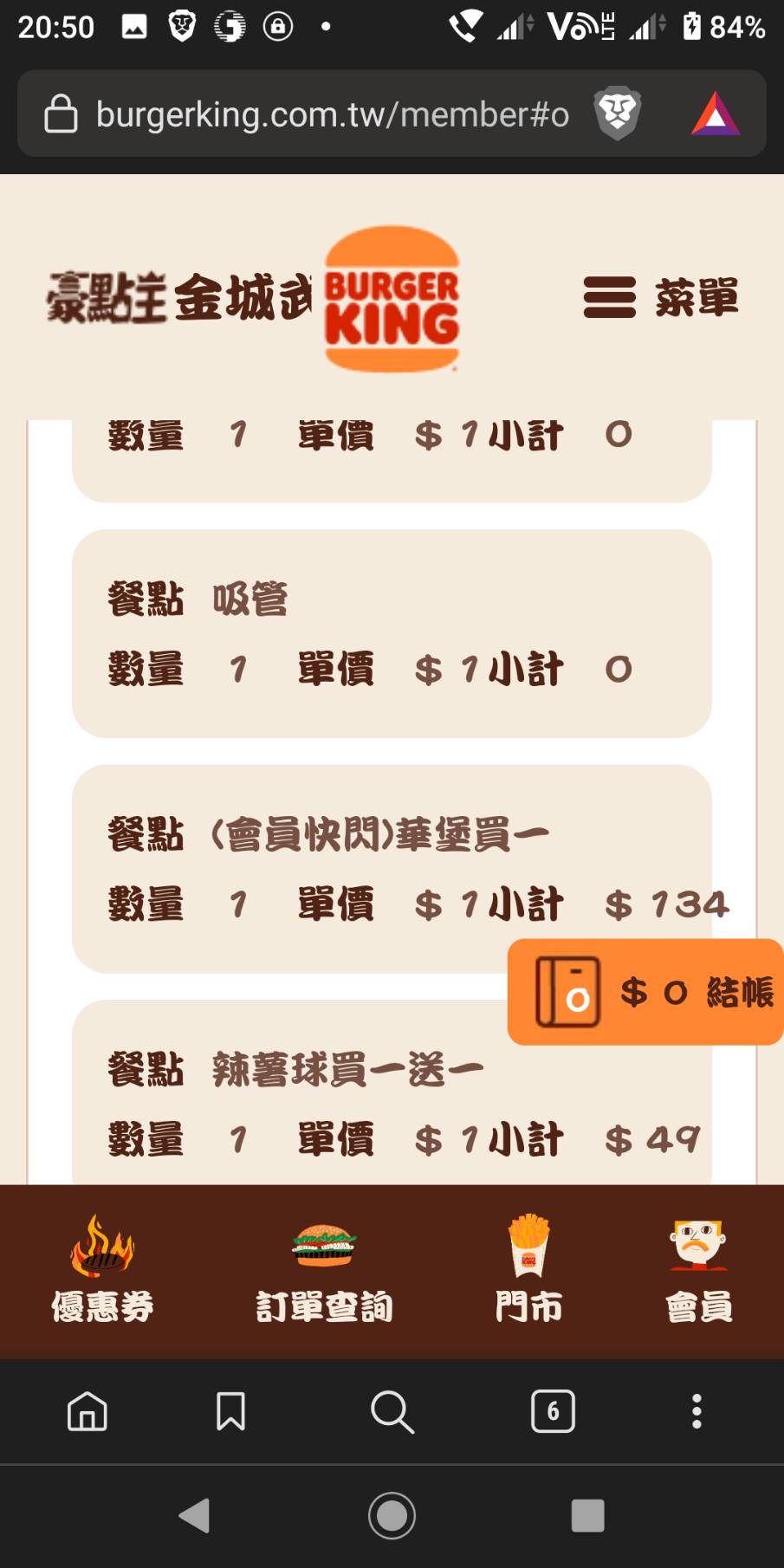Open Brave Rewards triangle icon
The width and height of the screenshot is (784, 1568).
(716, 113)
